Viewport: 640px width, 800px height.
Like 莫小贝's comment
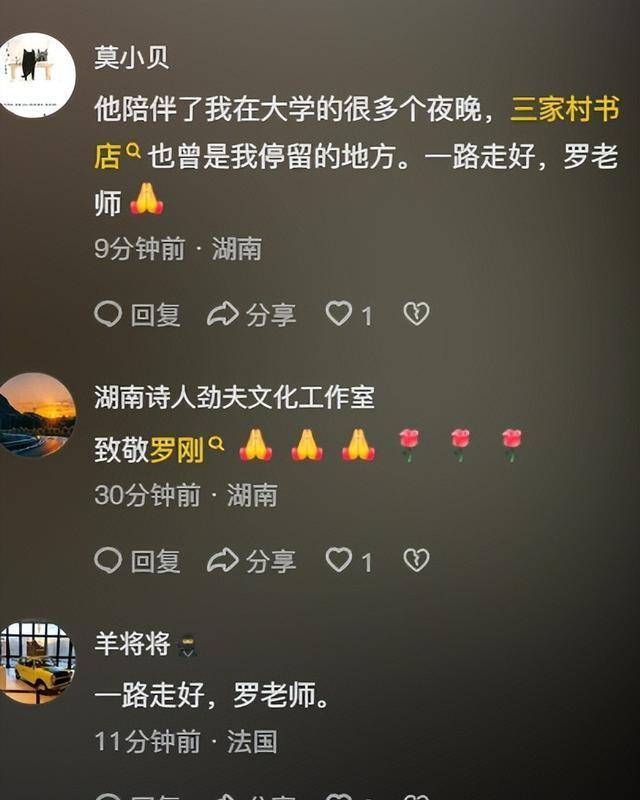pyautogui.click(x=340, y=315)
